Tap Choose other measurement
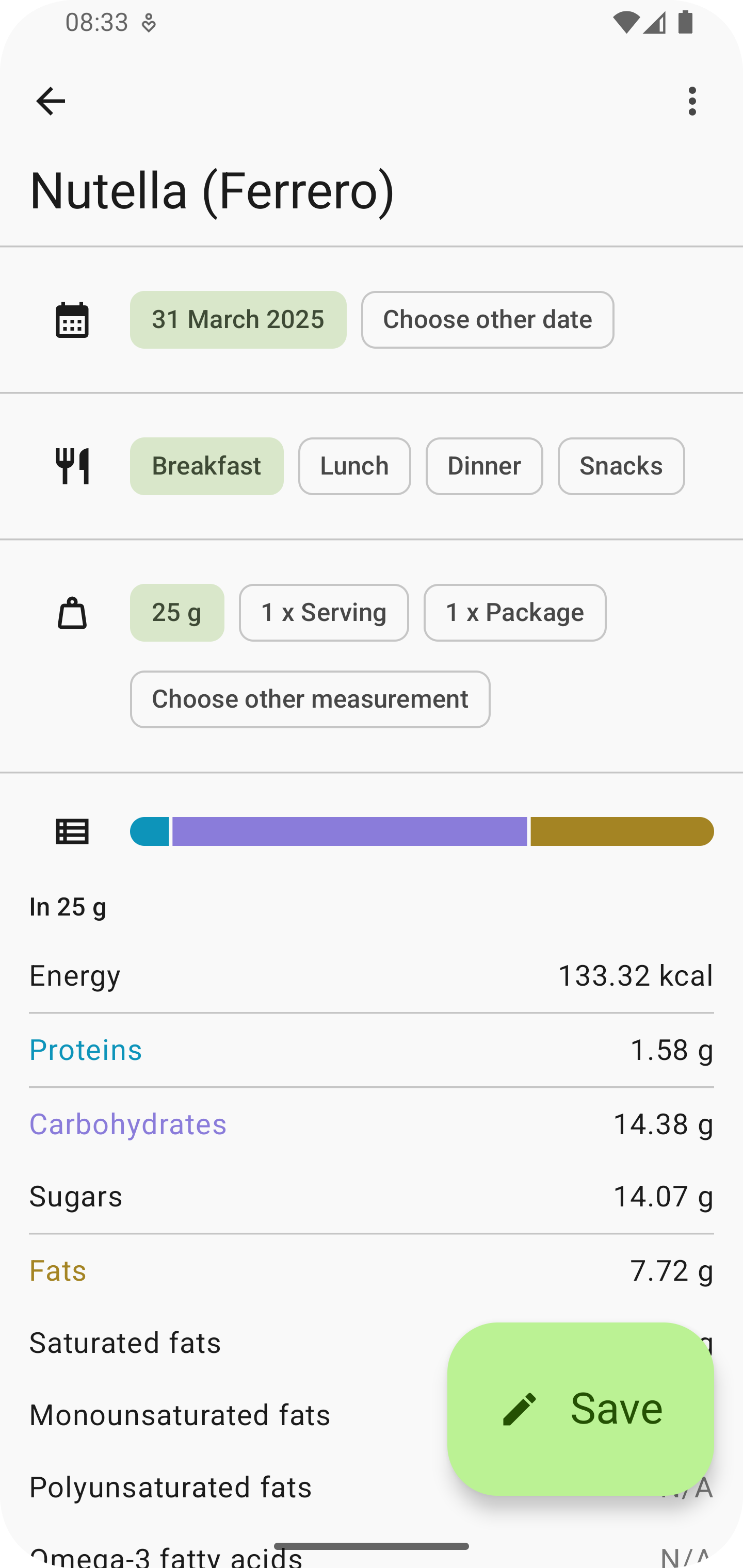This screenshot has height=1568, width=743. pyautogui.click(x=310, y=699)
